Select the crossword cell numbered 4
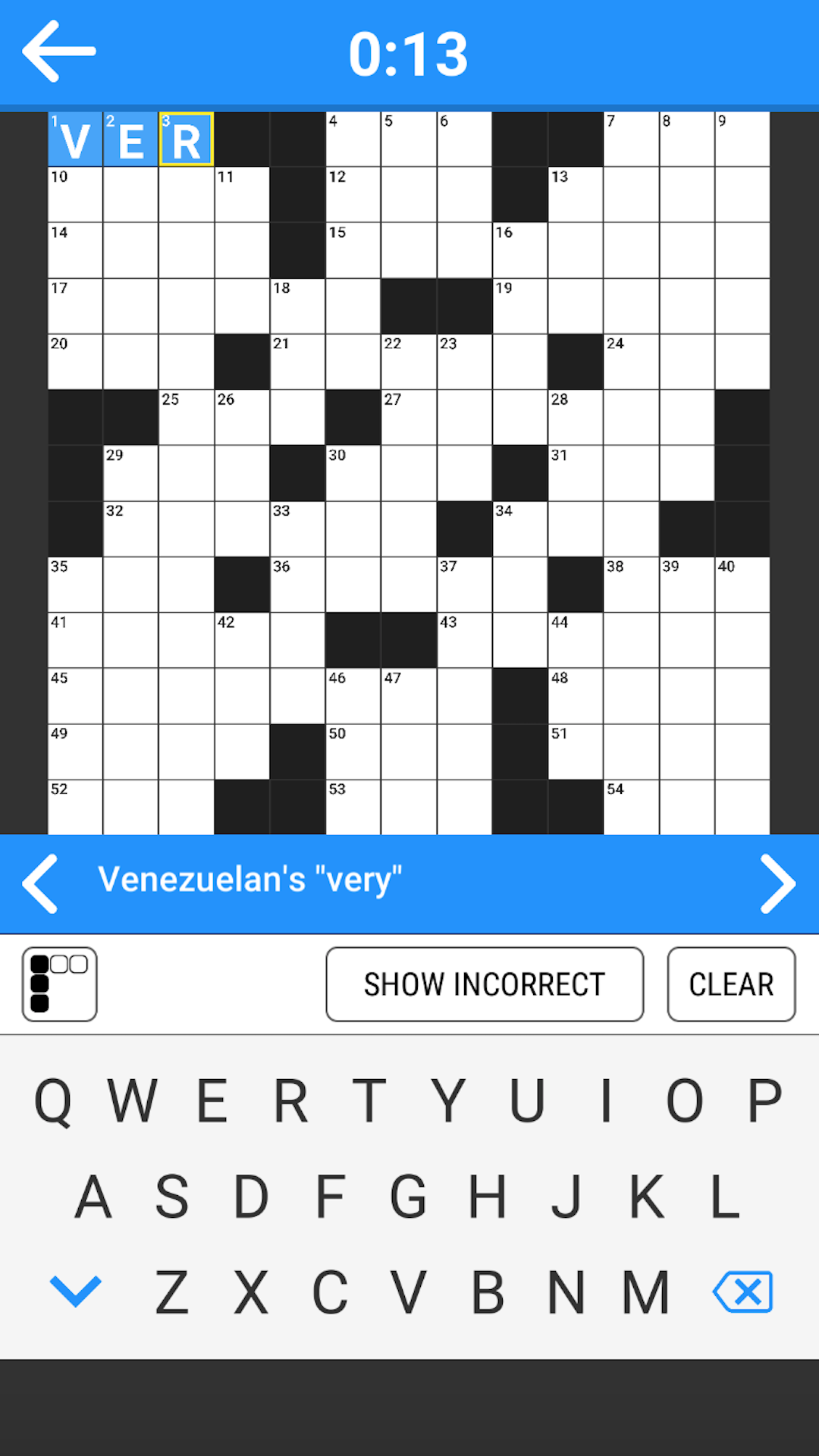 click(353, 140)
